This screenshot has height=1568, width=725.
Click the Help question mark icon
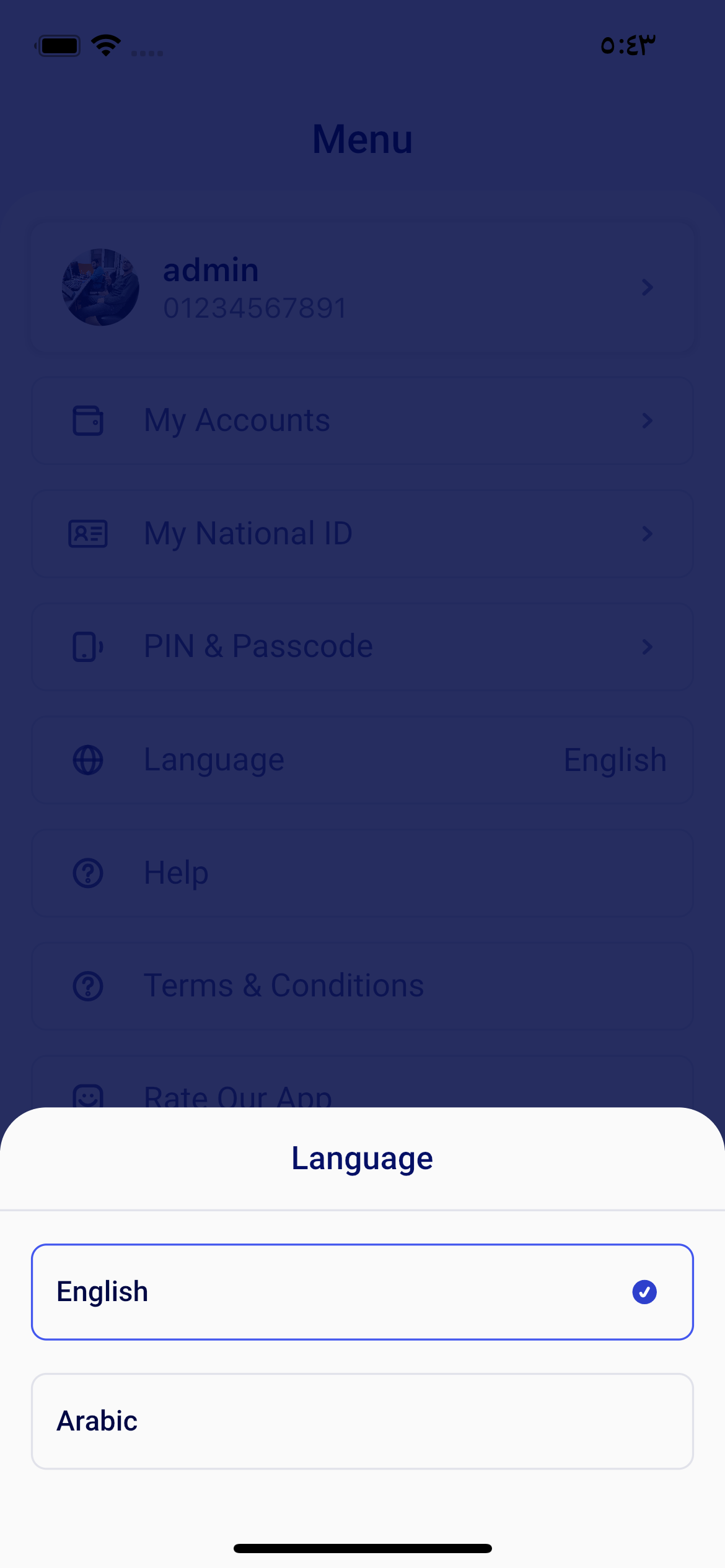87,873
